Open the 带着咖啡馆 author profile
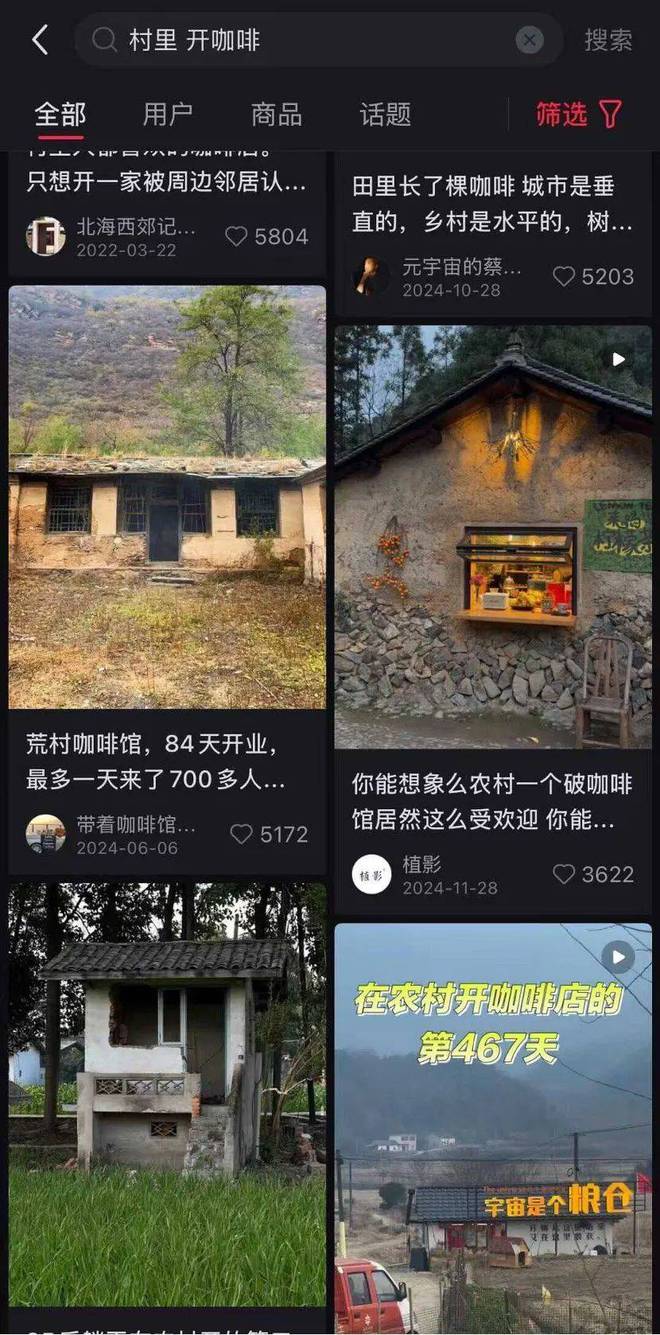660x1335 pixels. tap(46, 834)
